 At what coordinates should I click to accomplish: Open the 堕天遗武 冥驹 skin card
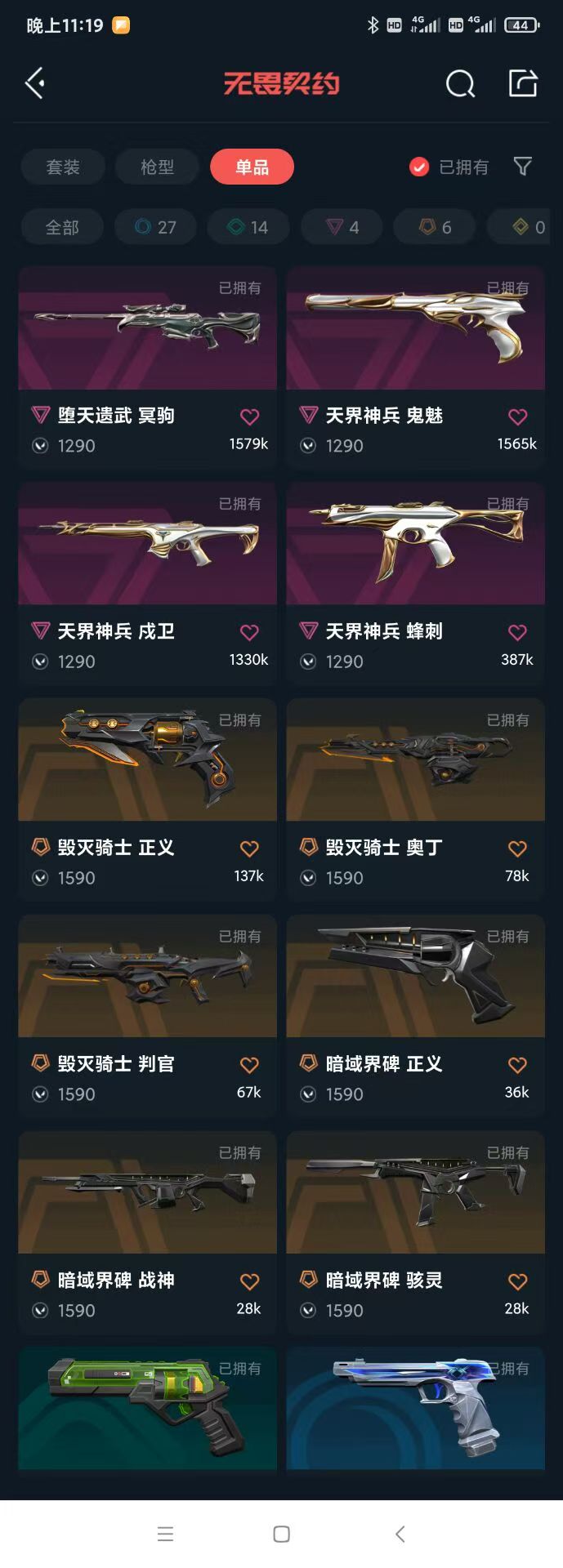tap(148, 366)
